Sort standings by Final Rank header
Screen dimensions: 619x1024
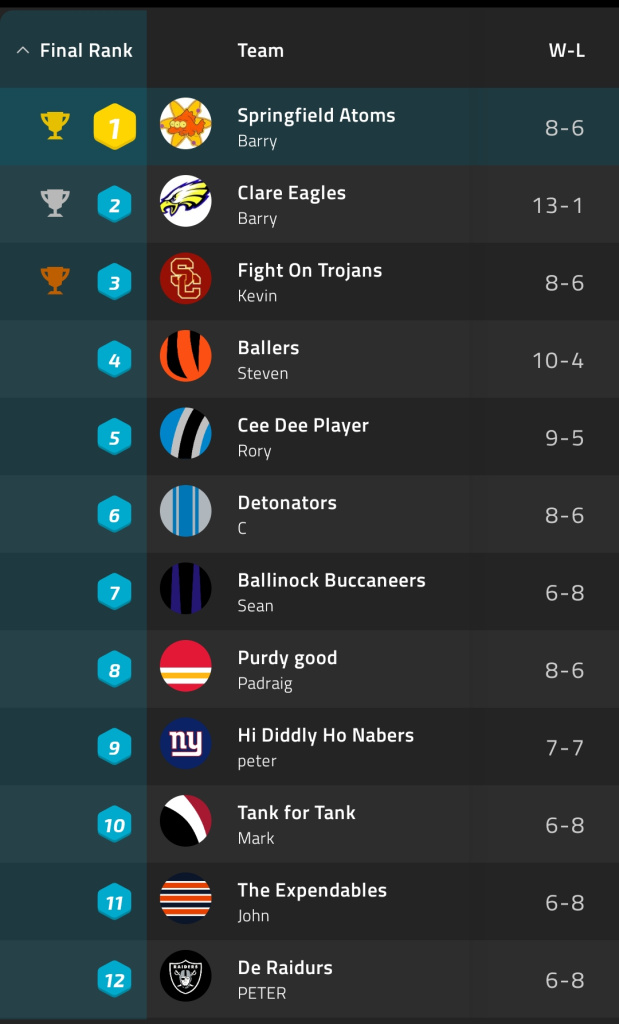74,50
